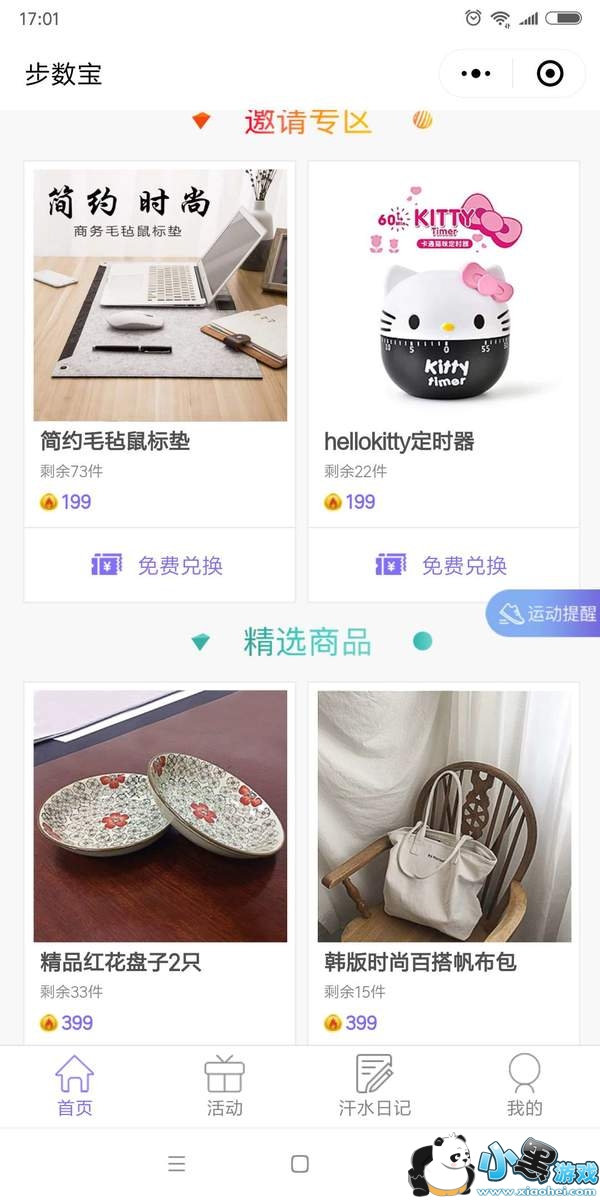Tap the system home button
Screen dimensions: 600x1200
(x=299, y=1164)
